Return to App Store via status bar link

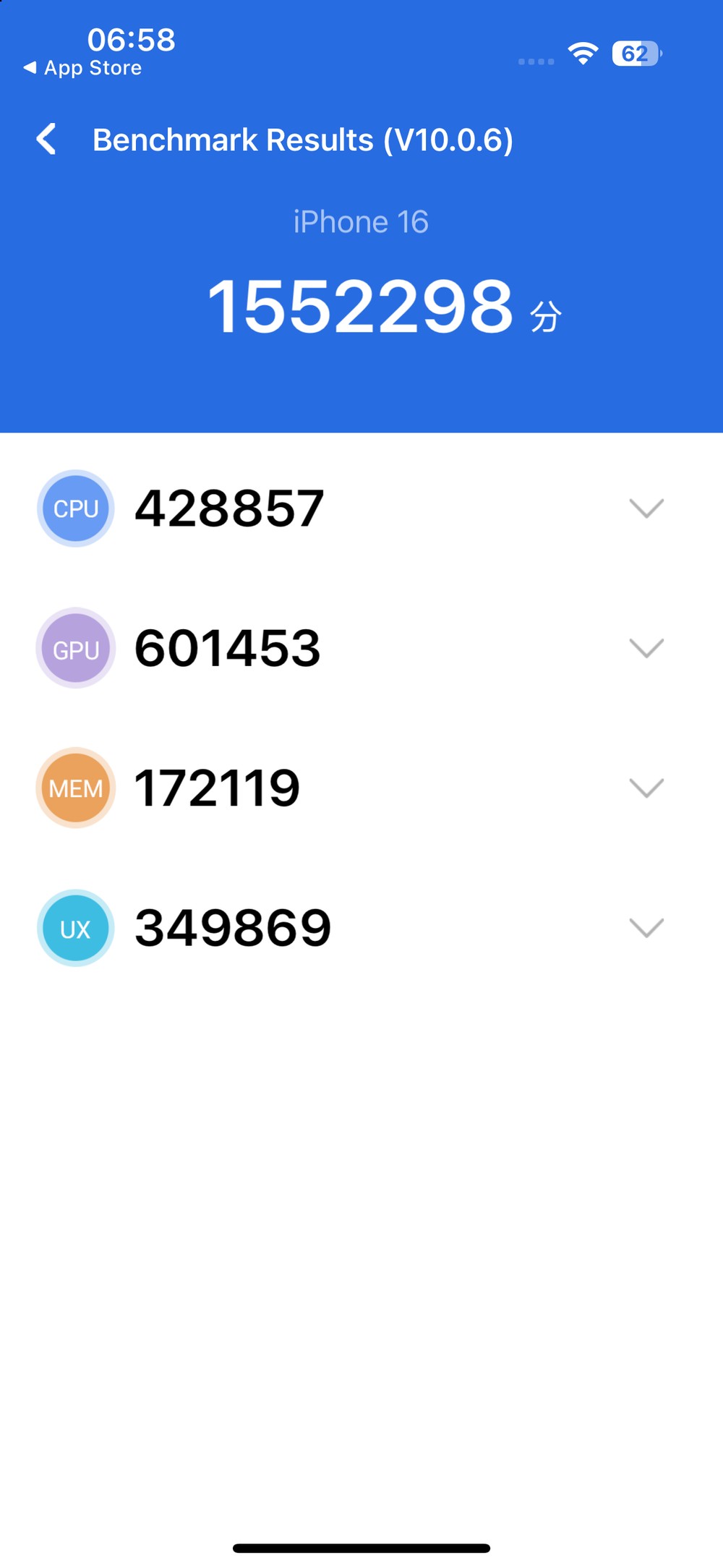83,68
